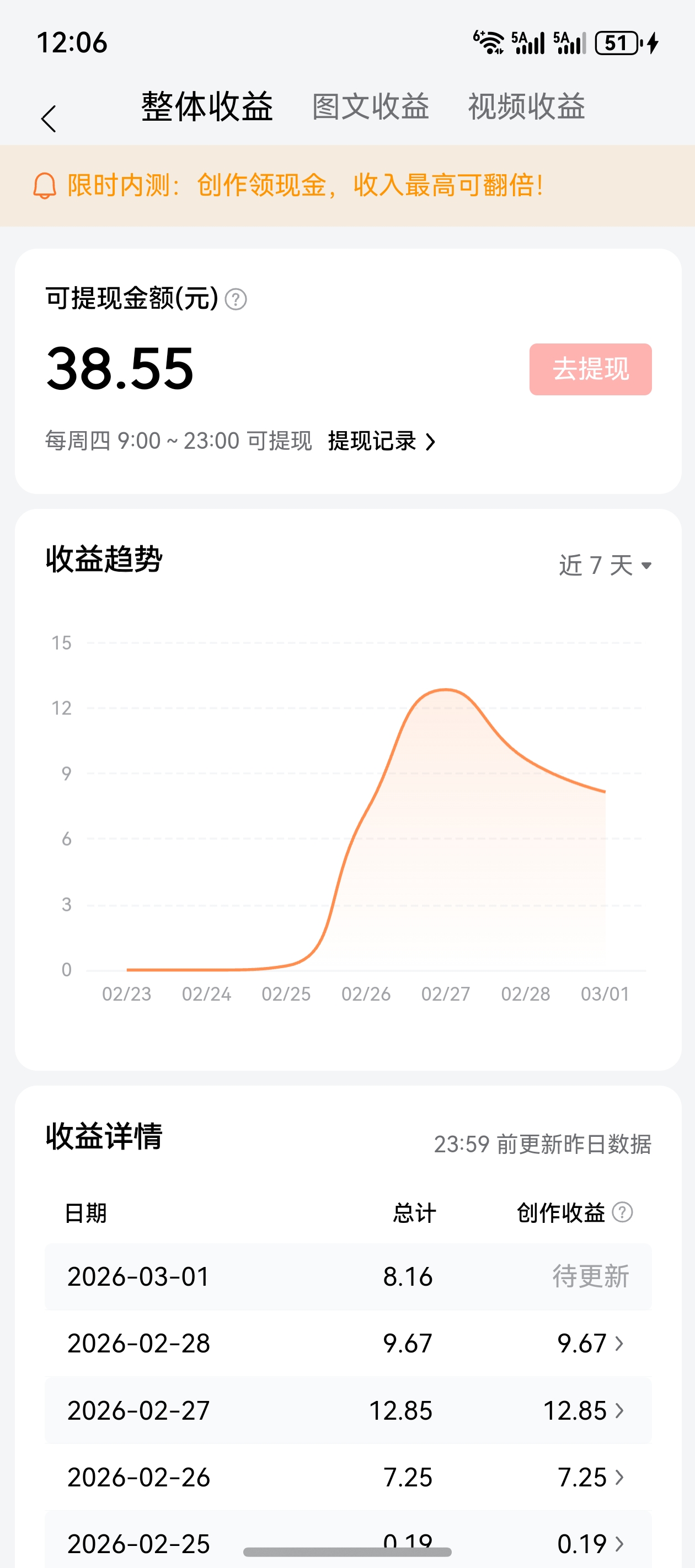Tap the 去提现 withdraw button
Screen dimensions: 695x1568
pos(590,369)
